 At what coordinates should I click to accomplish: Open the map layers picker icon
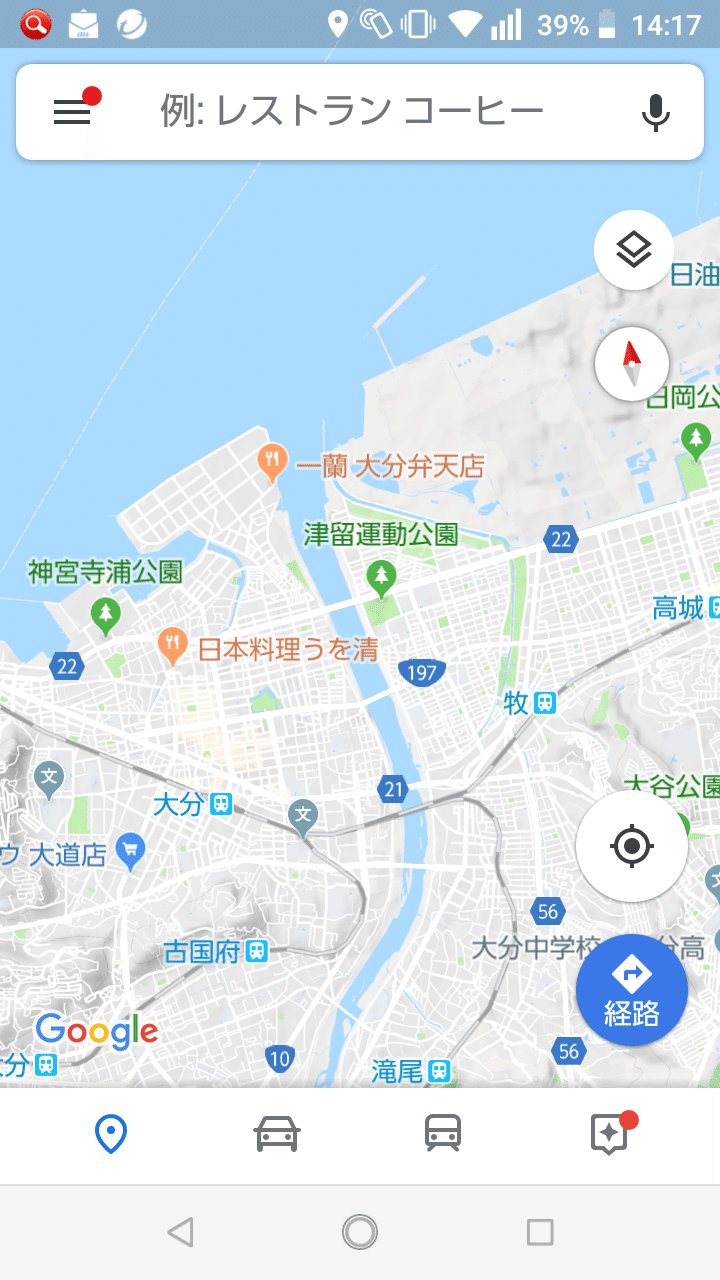point(632,250)
